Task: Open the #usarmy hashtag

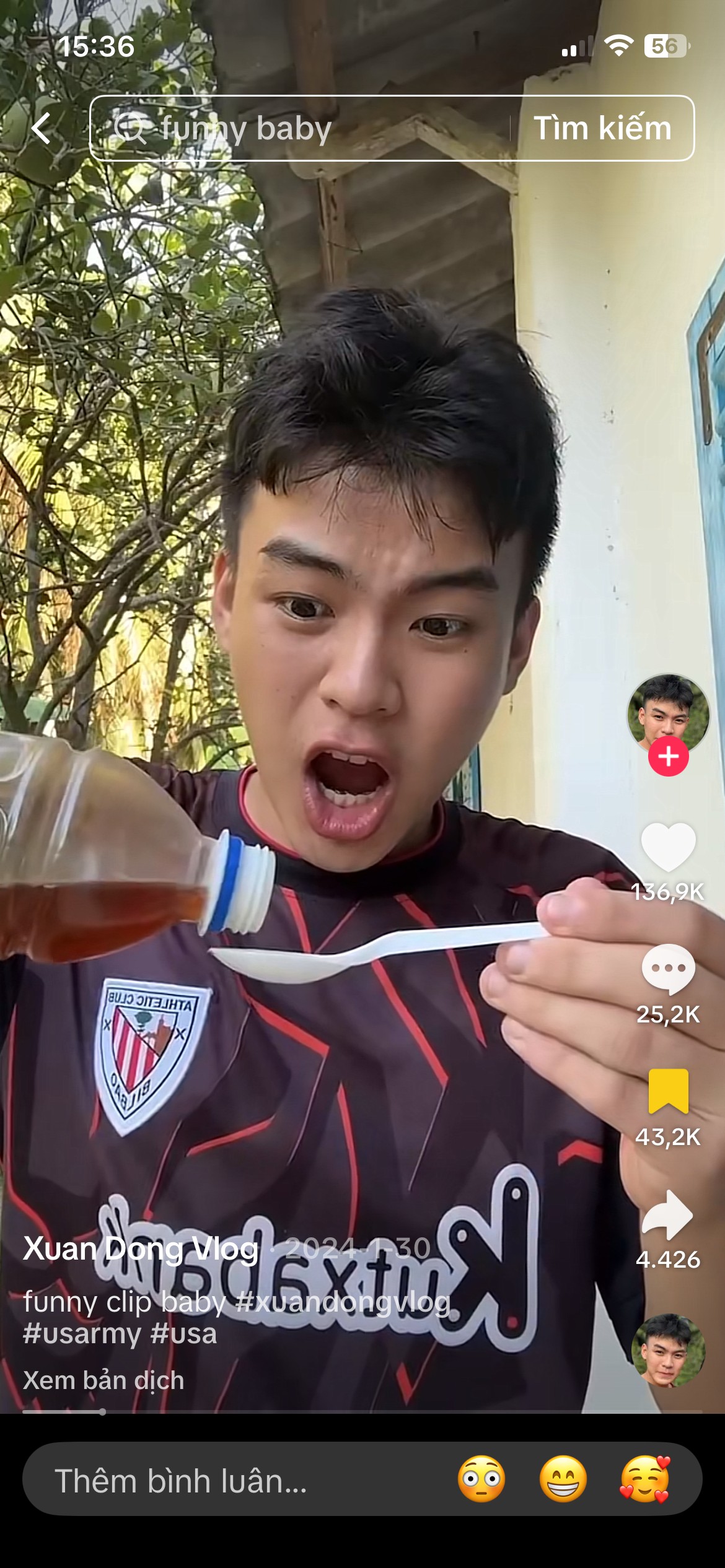Action: point(82,1333)
